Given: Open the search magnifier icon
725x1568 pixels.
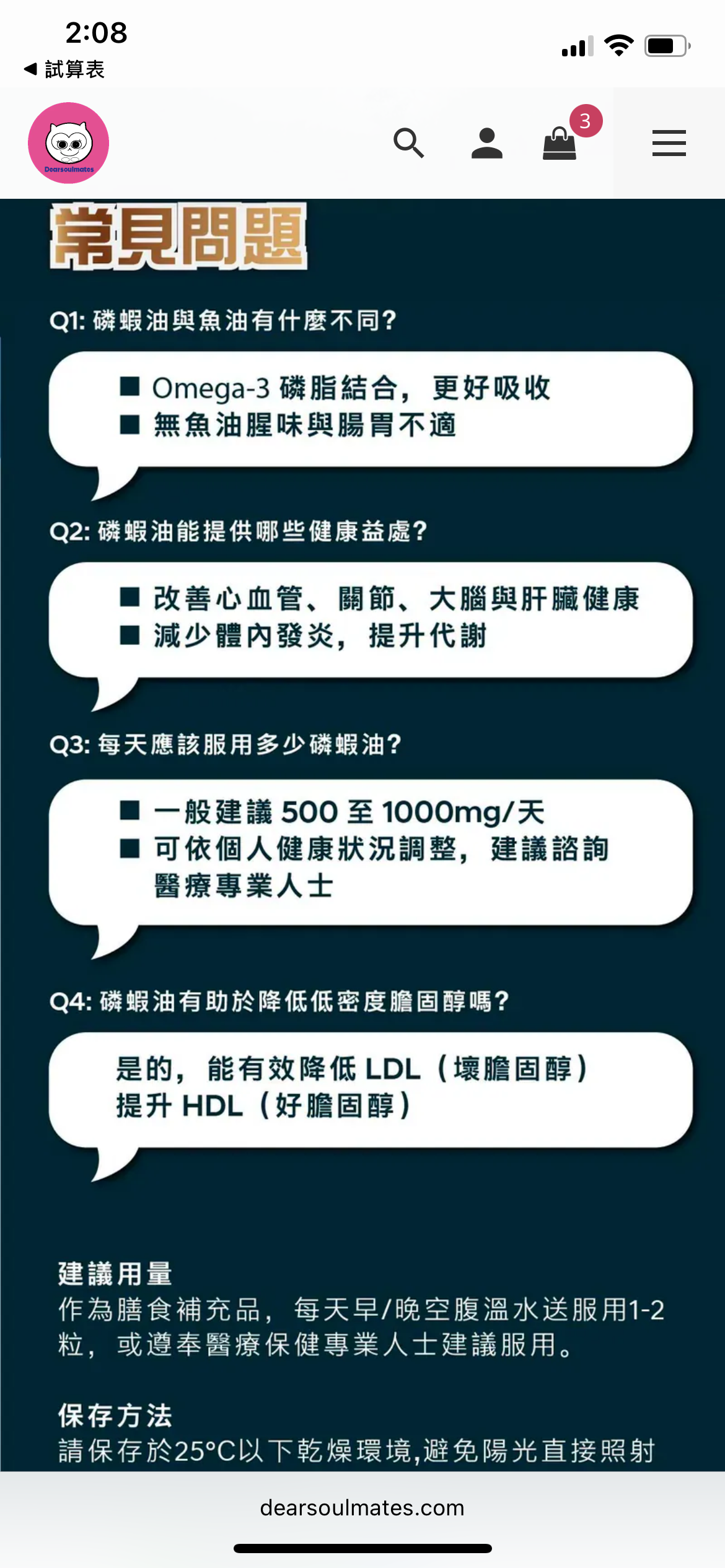Looking at the screenshot, I should [409, 143].
